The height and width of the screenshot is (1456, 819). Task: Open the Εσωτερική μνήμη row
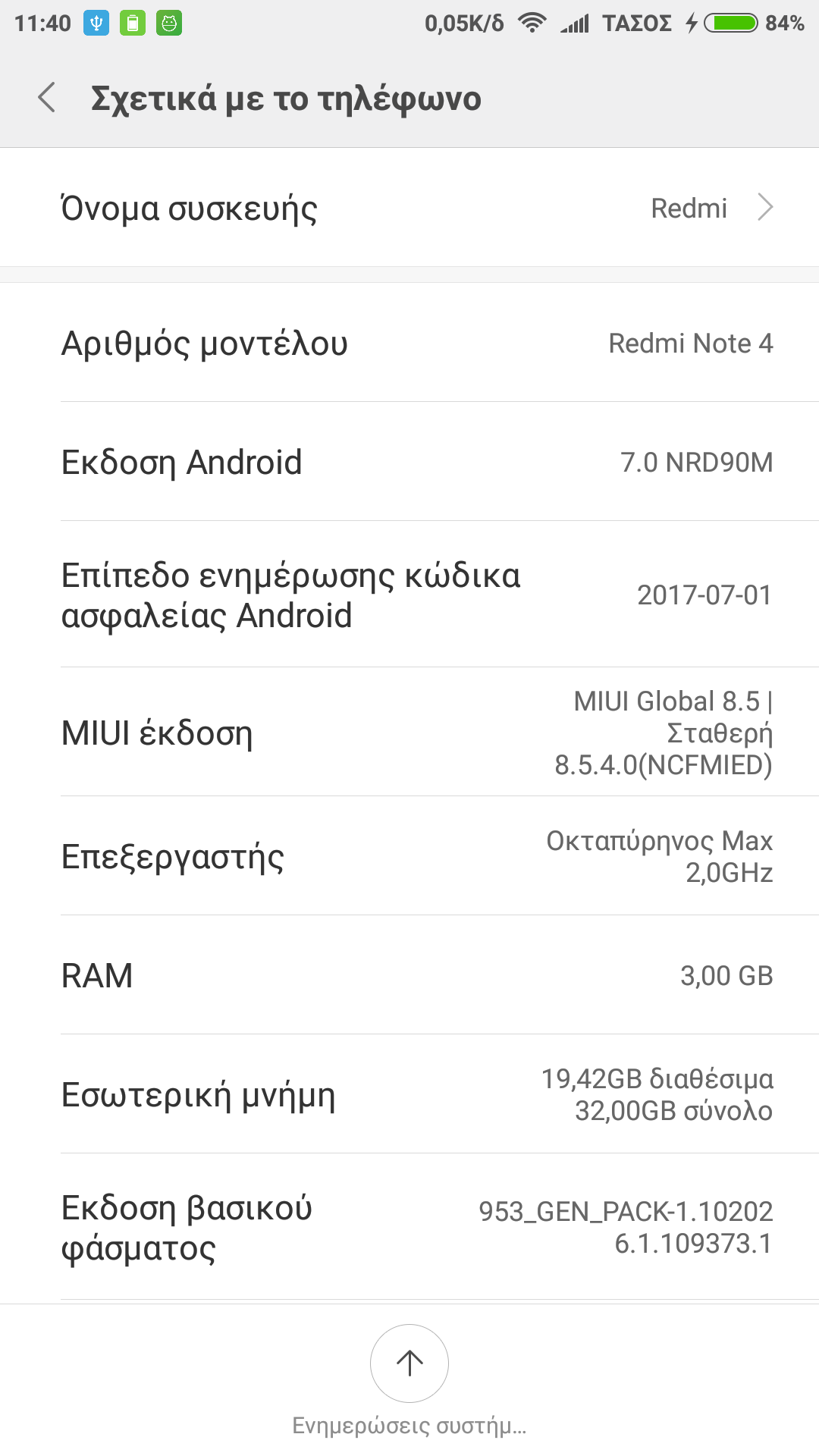click(409, 1094)
